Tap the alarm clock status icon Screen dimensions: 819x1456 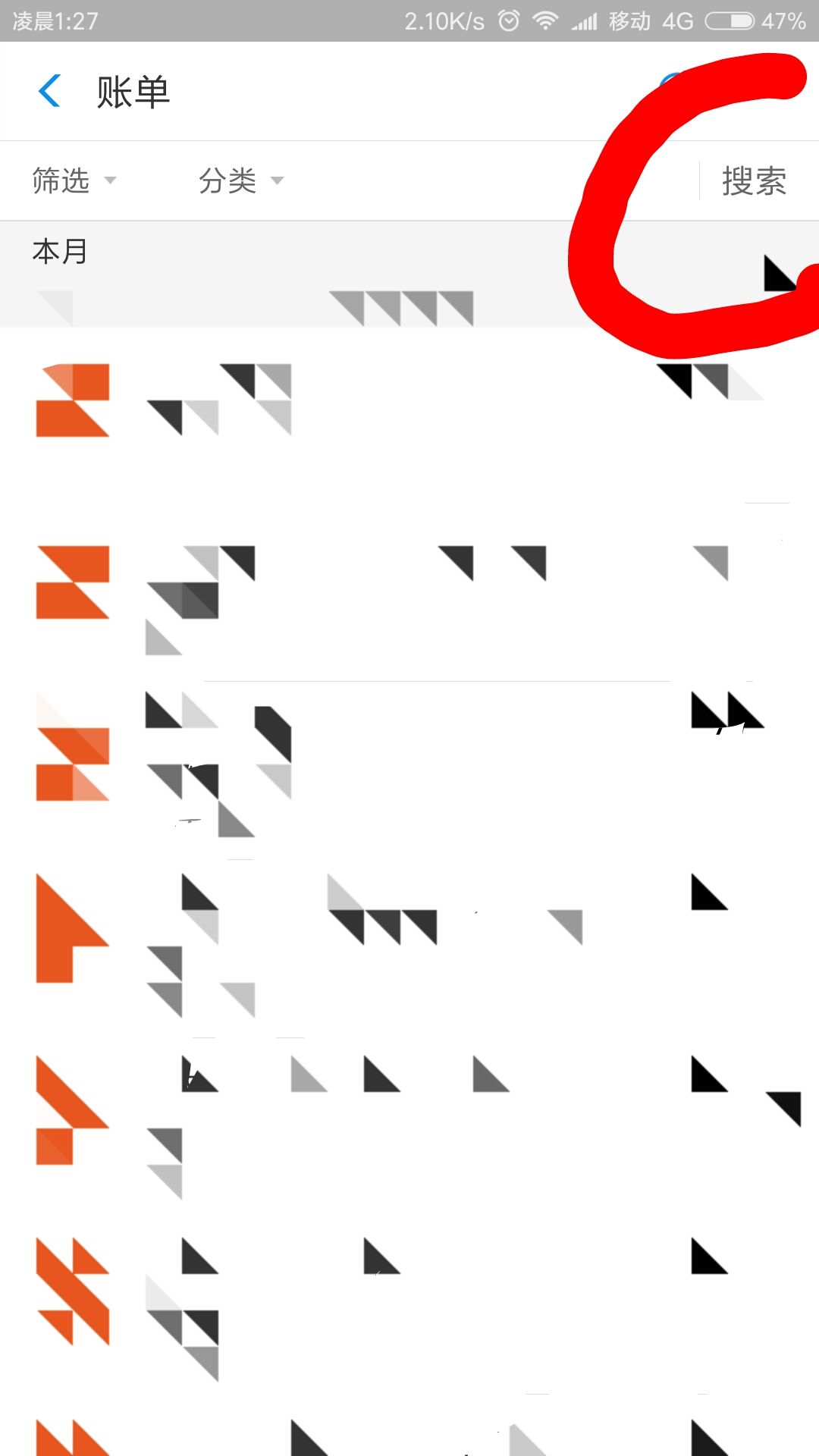pos(507,20)
